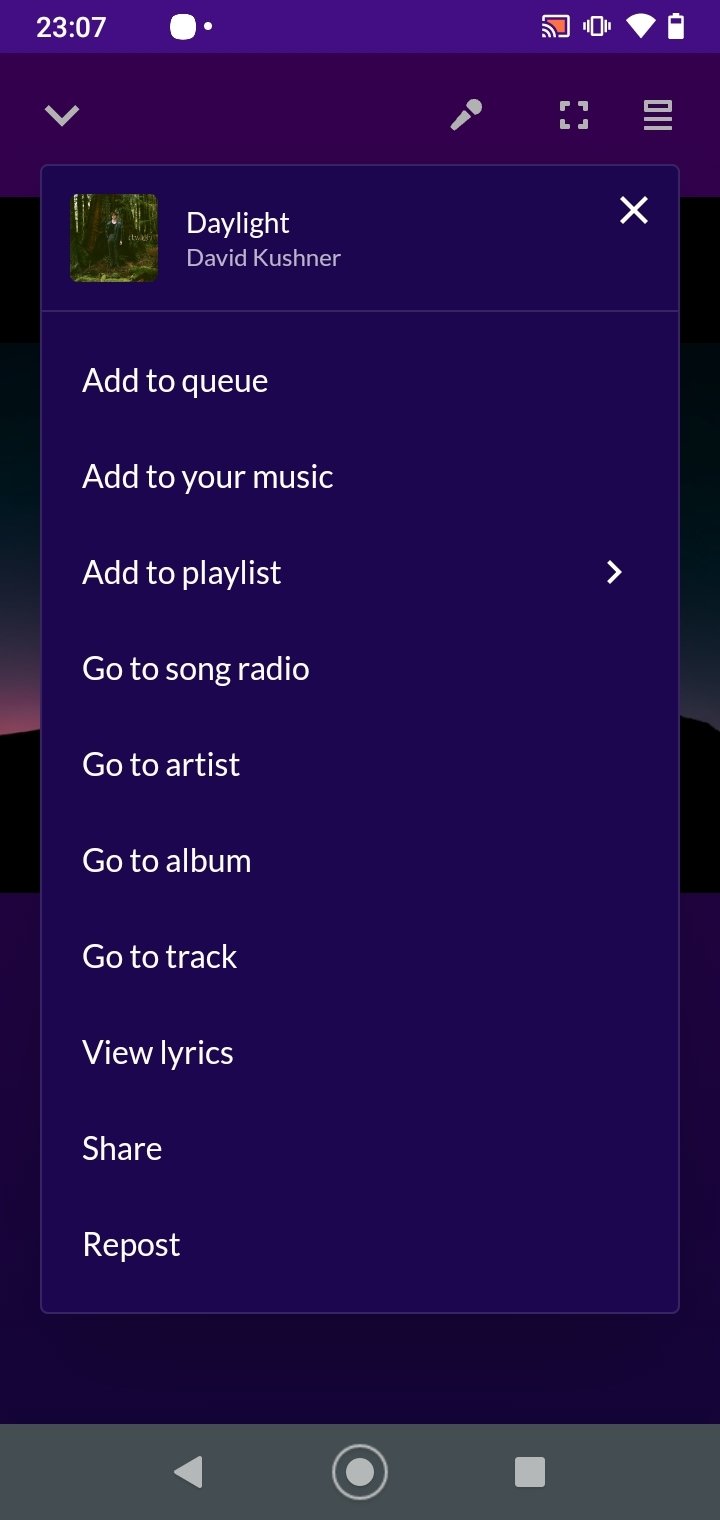
Task: Close the Daylight options menu
Action: point(634,210)
